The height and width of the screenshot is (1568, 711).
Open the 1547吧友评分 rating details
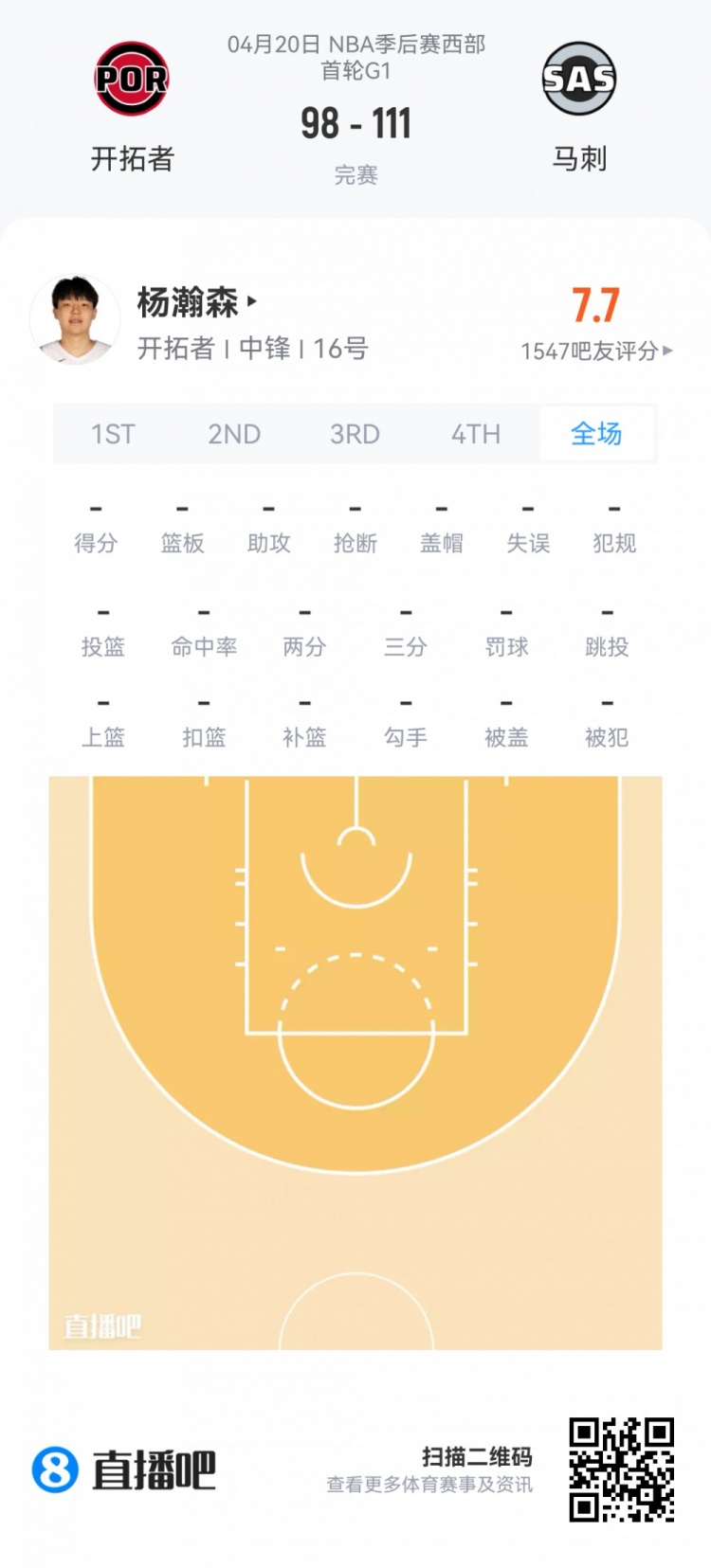coord(595,351)
